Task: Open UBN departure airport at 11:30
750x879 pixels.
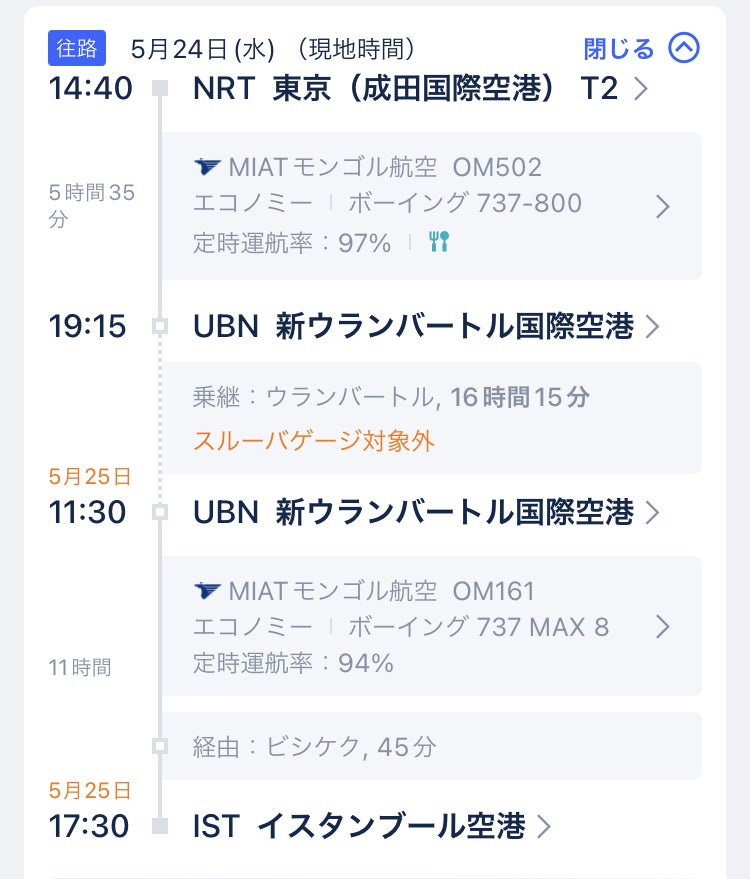Action: tap(426, 513)
